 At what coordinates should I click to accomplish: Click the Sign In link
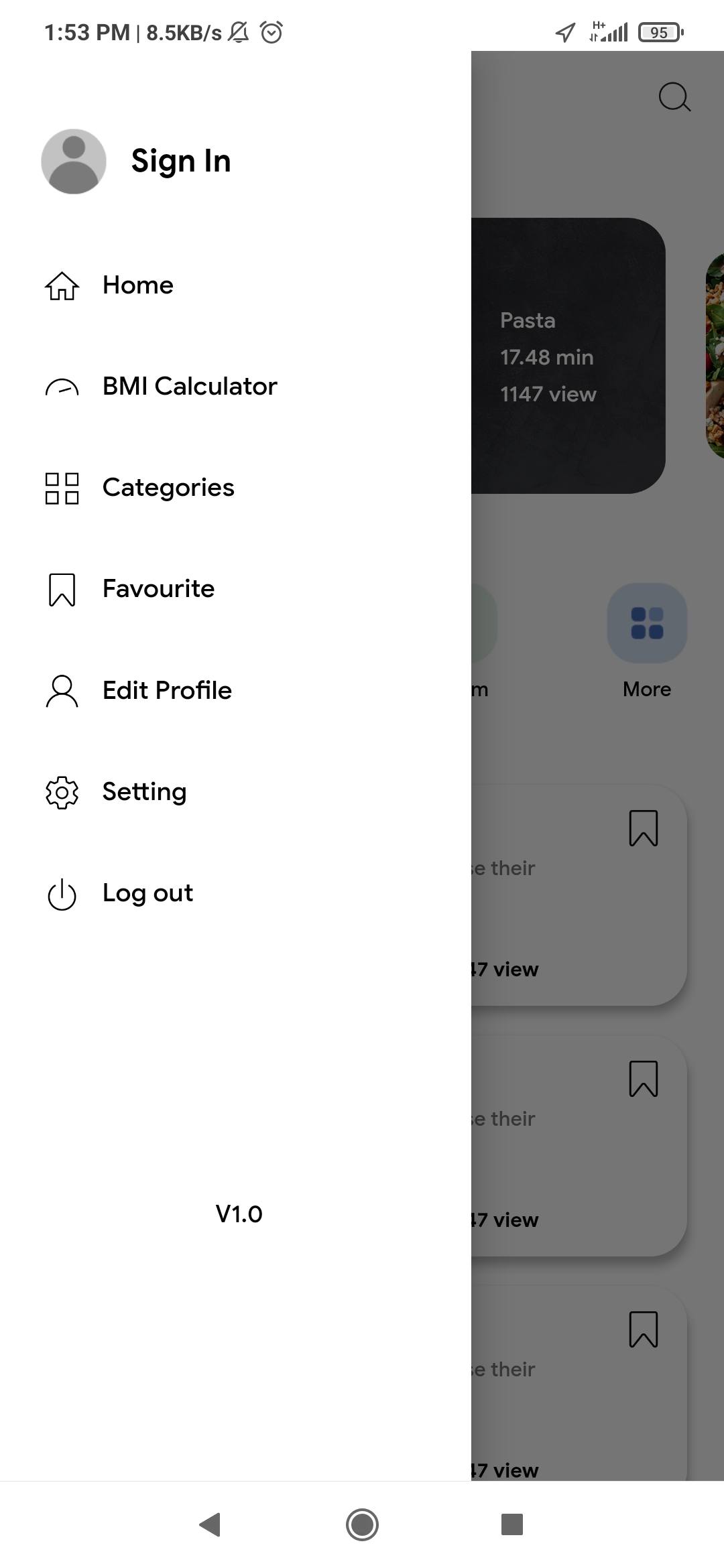tap(181, 160)
